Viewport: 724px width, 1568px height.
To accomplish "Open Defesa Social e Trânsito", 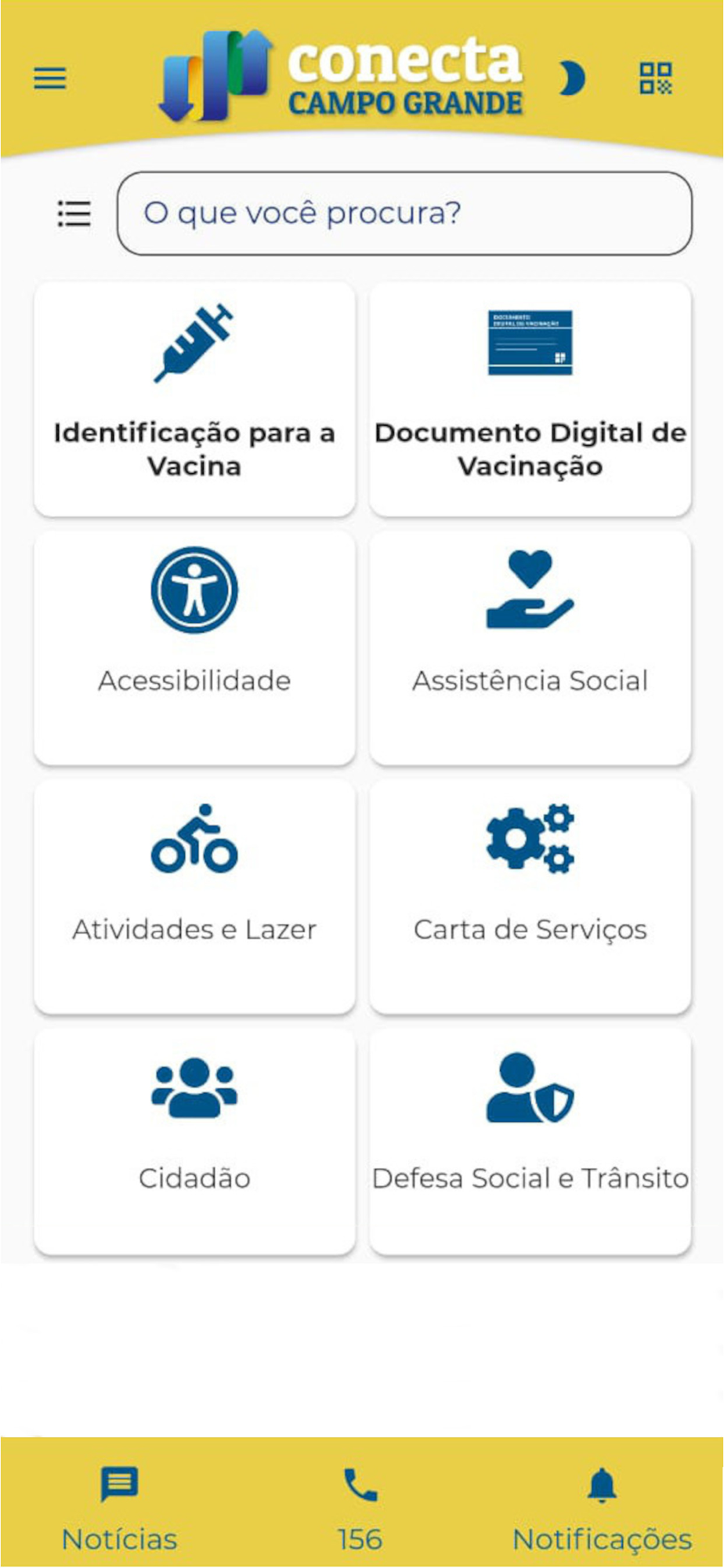I will tap(530, 1142).
